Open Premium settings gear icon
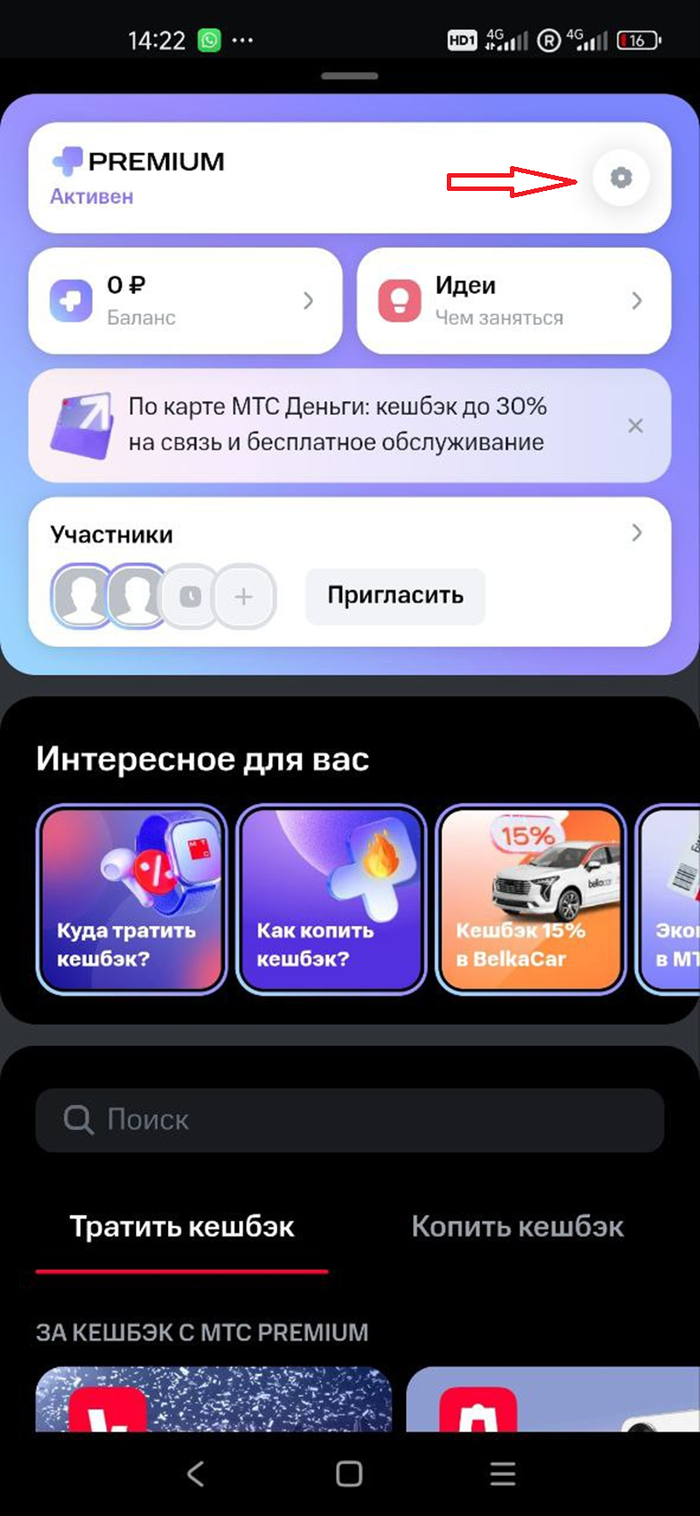The width and height of the screenshot is (700, 1516). point(621,179)
